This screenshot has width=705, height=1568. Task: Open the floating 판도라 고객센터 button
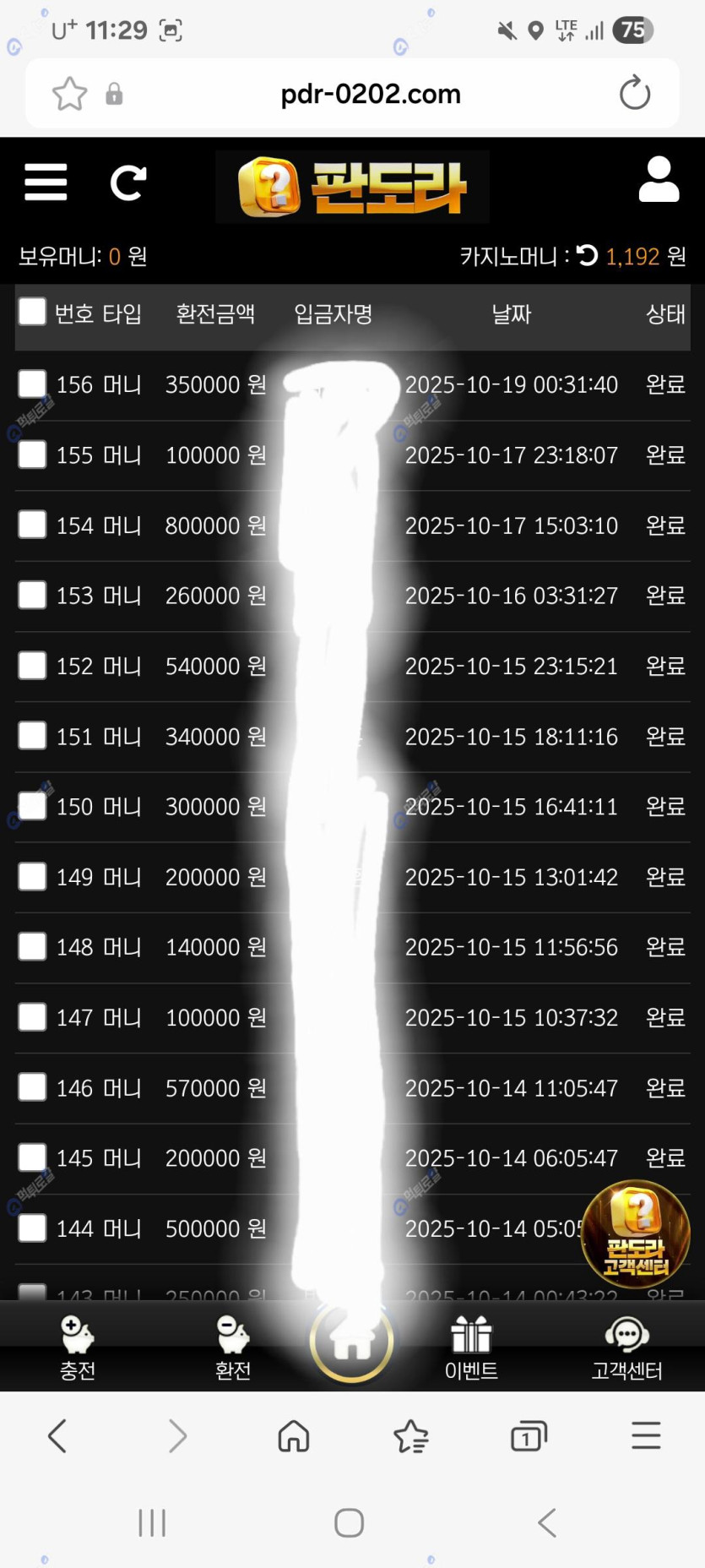(x=635, y=1233)
